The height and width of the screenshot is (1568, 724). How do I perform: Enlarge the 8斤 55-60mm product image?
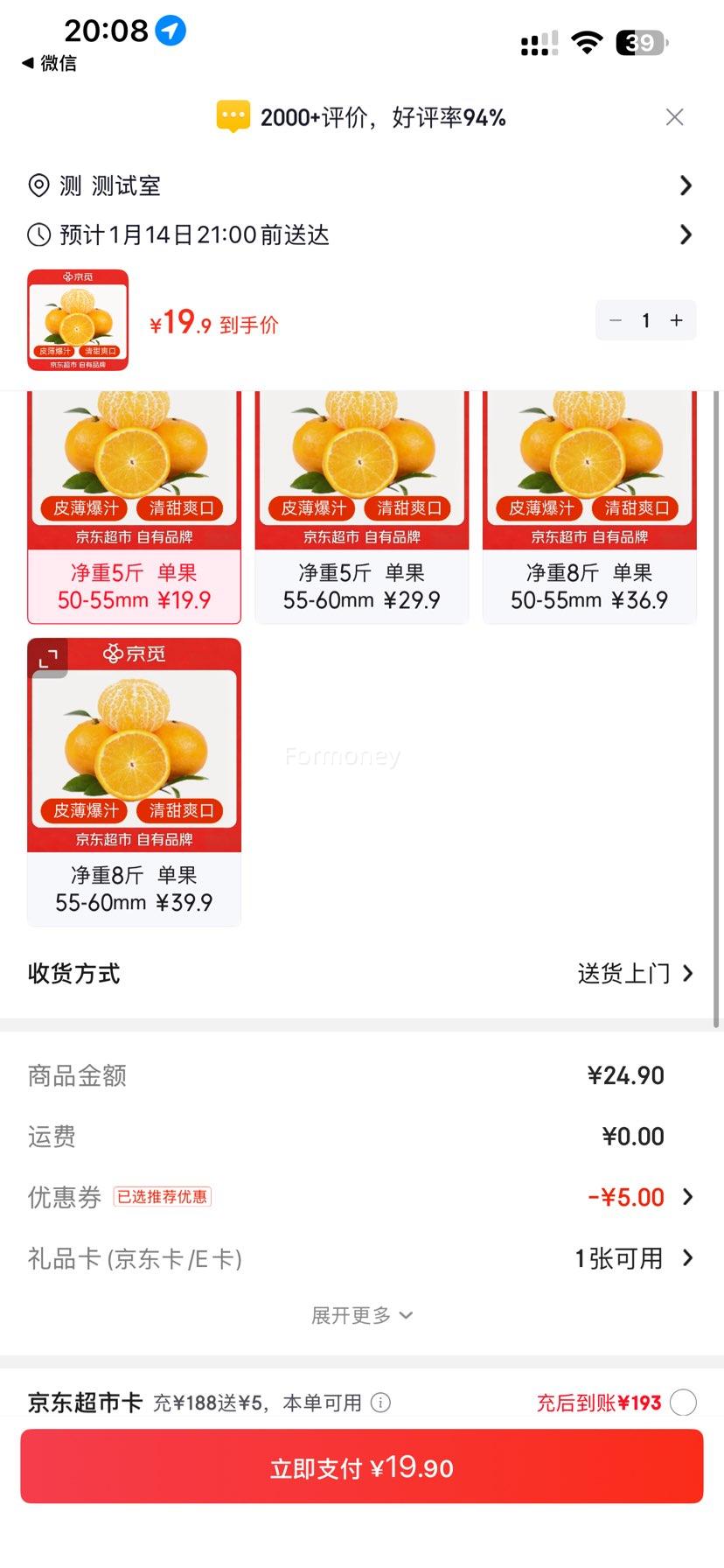pyautogui.click(x=48, y=657)
